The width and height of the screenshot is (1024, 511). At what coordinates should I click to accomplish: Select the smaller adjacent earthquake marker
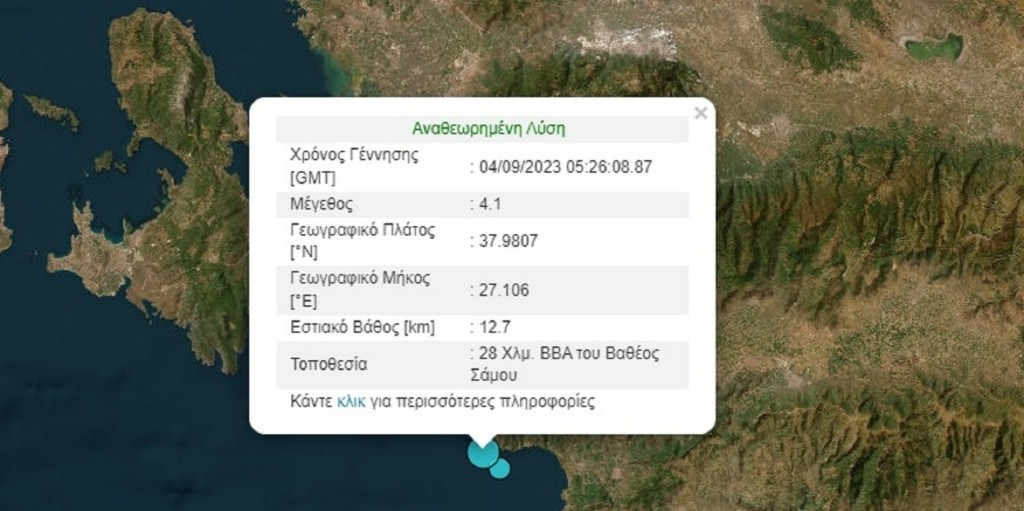pos(500,467)
